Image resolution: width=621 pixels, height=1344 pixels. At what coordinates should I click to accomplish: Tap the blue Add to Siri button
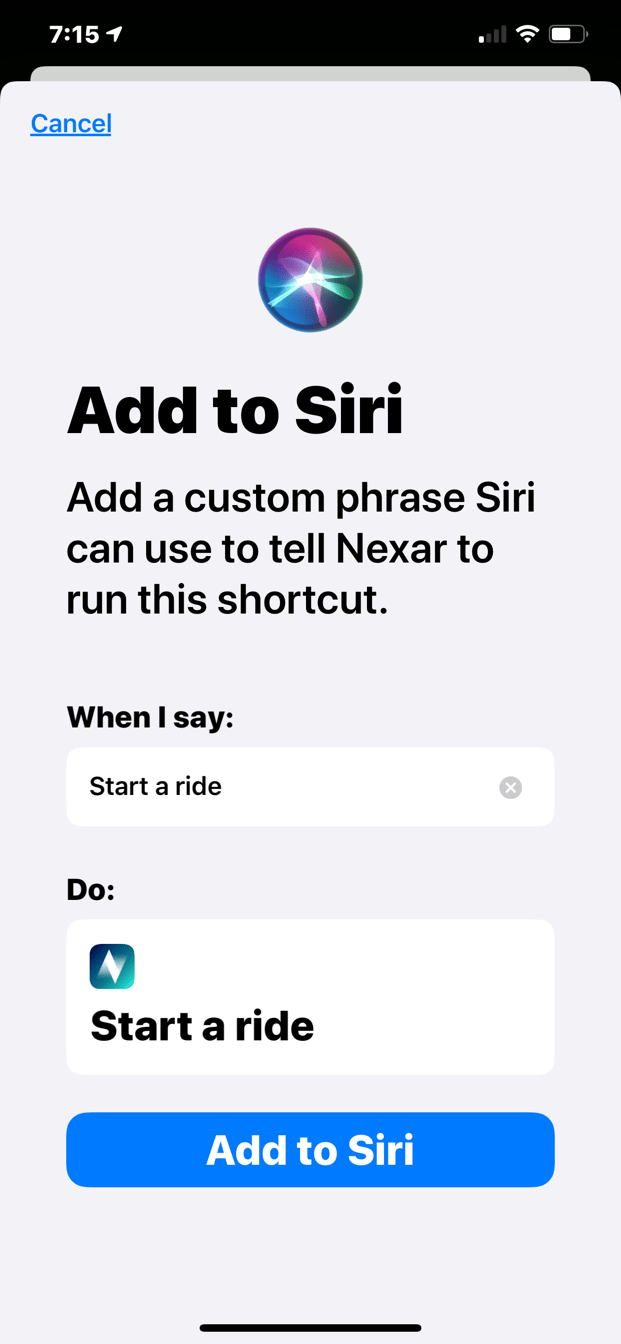310,1150
